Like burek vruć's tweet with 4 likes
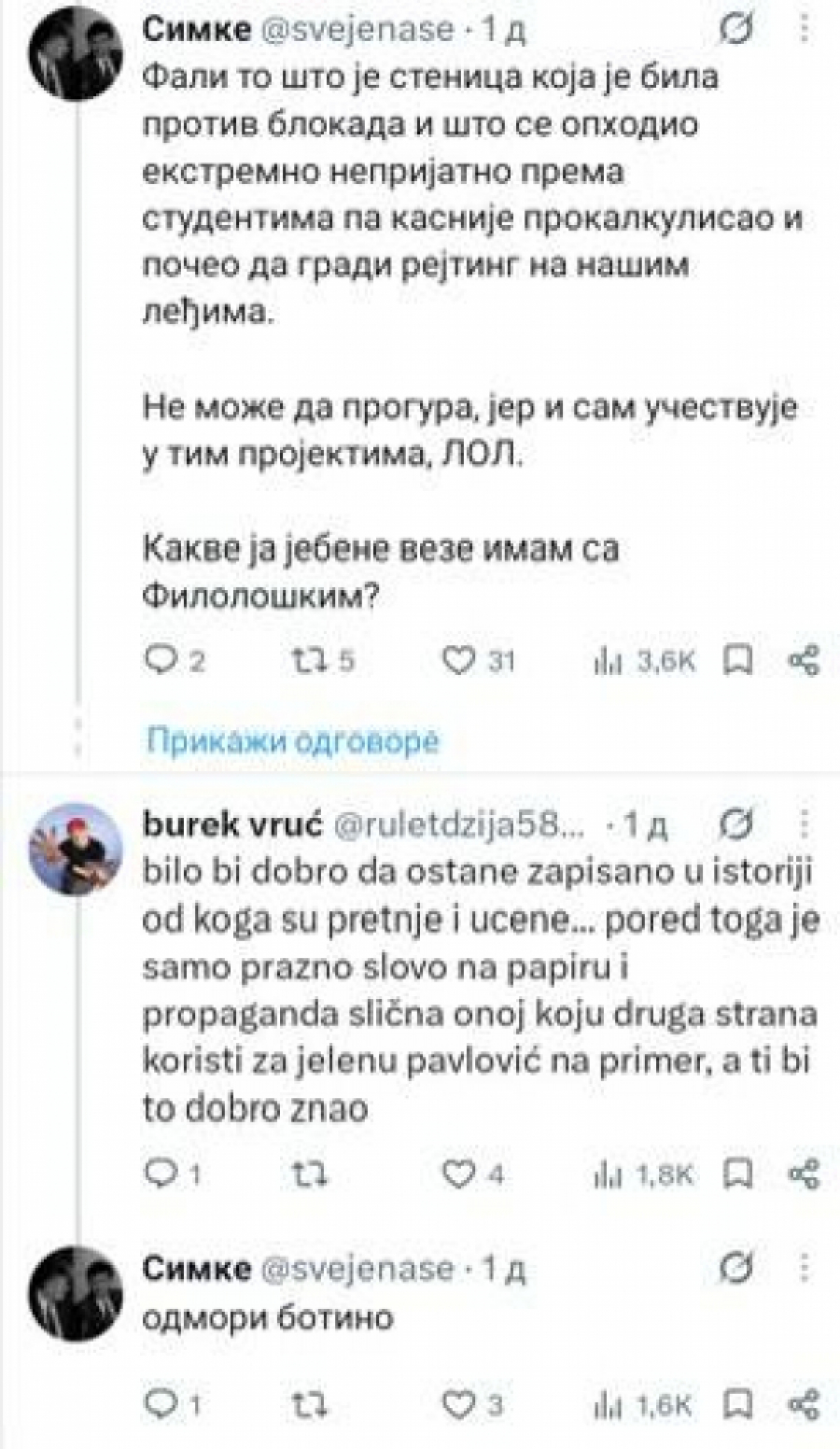840x1449 pixels. point(457,1175)
